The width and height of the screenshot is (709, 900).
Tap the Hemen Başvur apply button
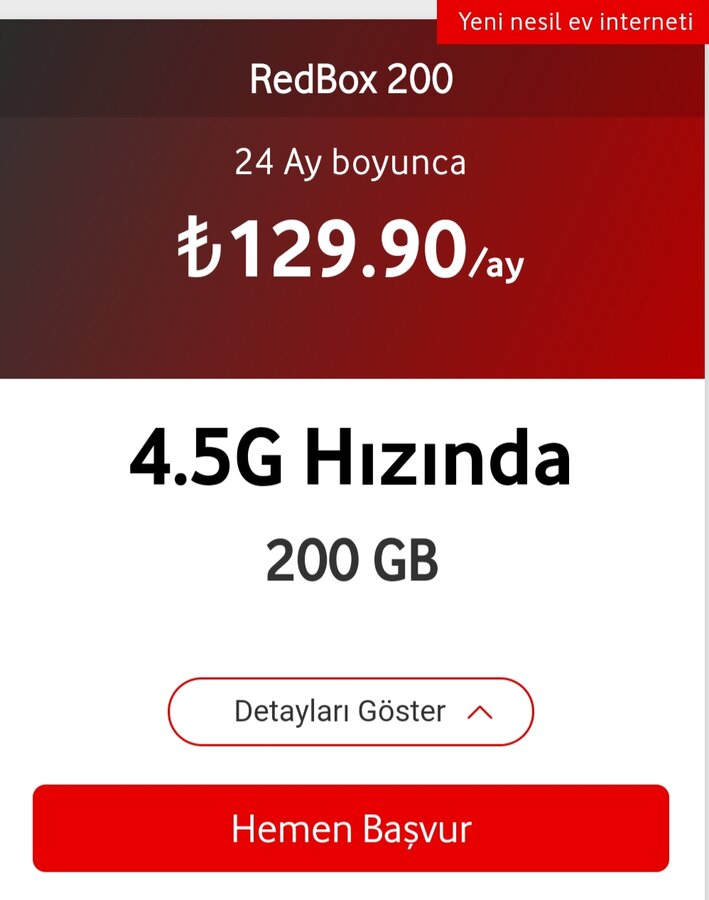click(350, 828)
